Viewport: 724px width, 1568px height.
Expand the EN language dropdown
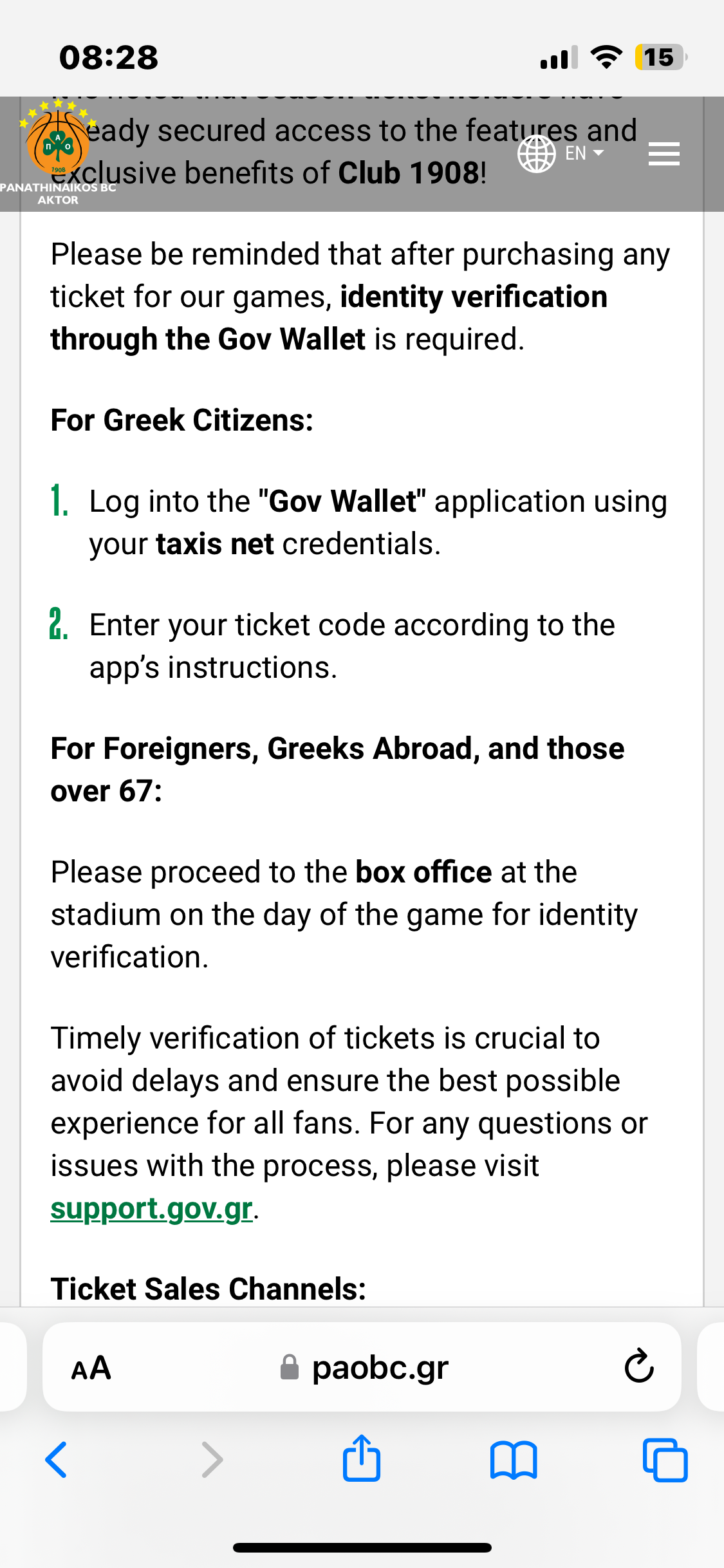561,154
